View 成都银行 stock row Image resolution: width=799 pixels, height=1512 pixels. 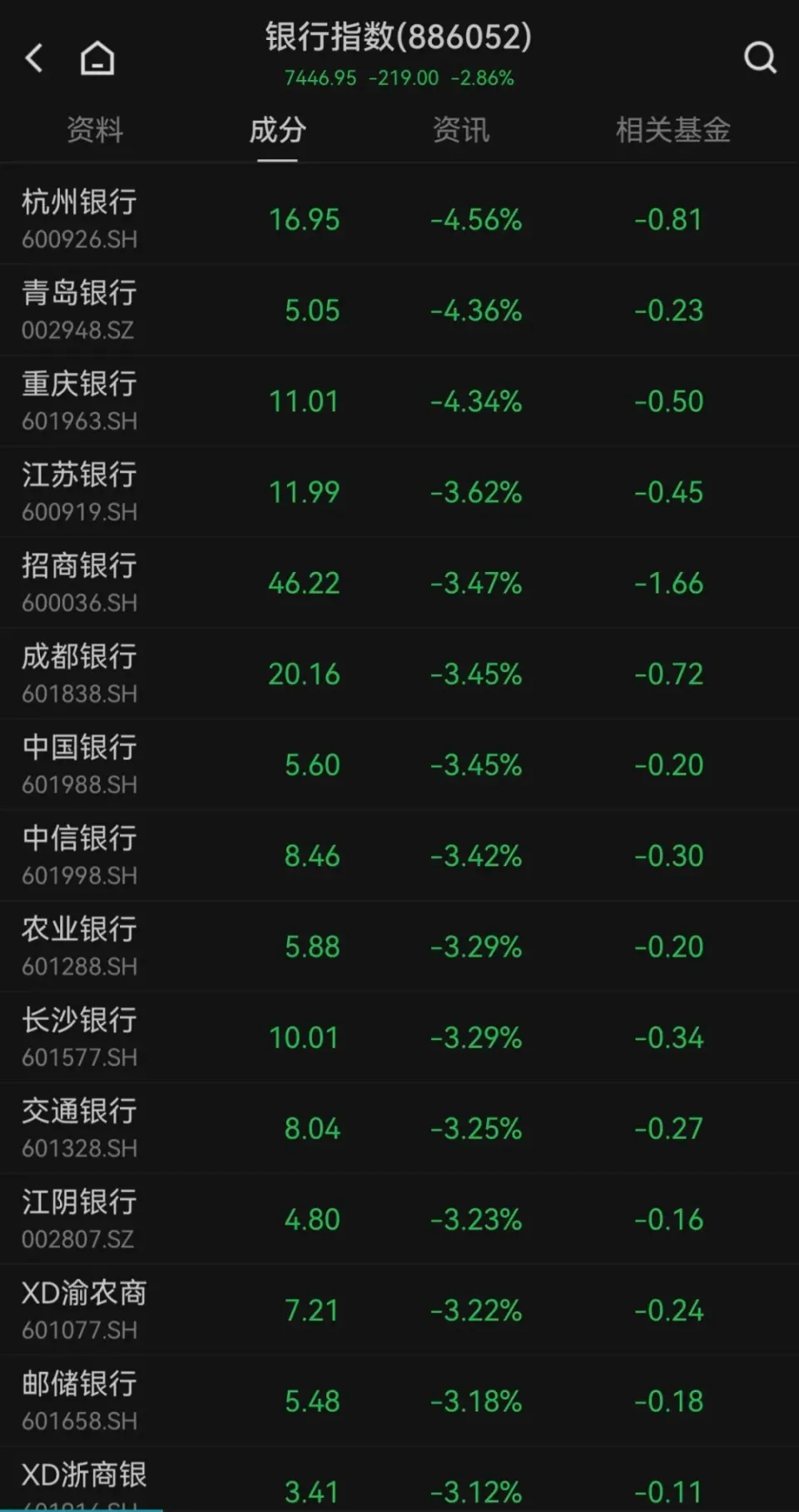coord(399,674)
